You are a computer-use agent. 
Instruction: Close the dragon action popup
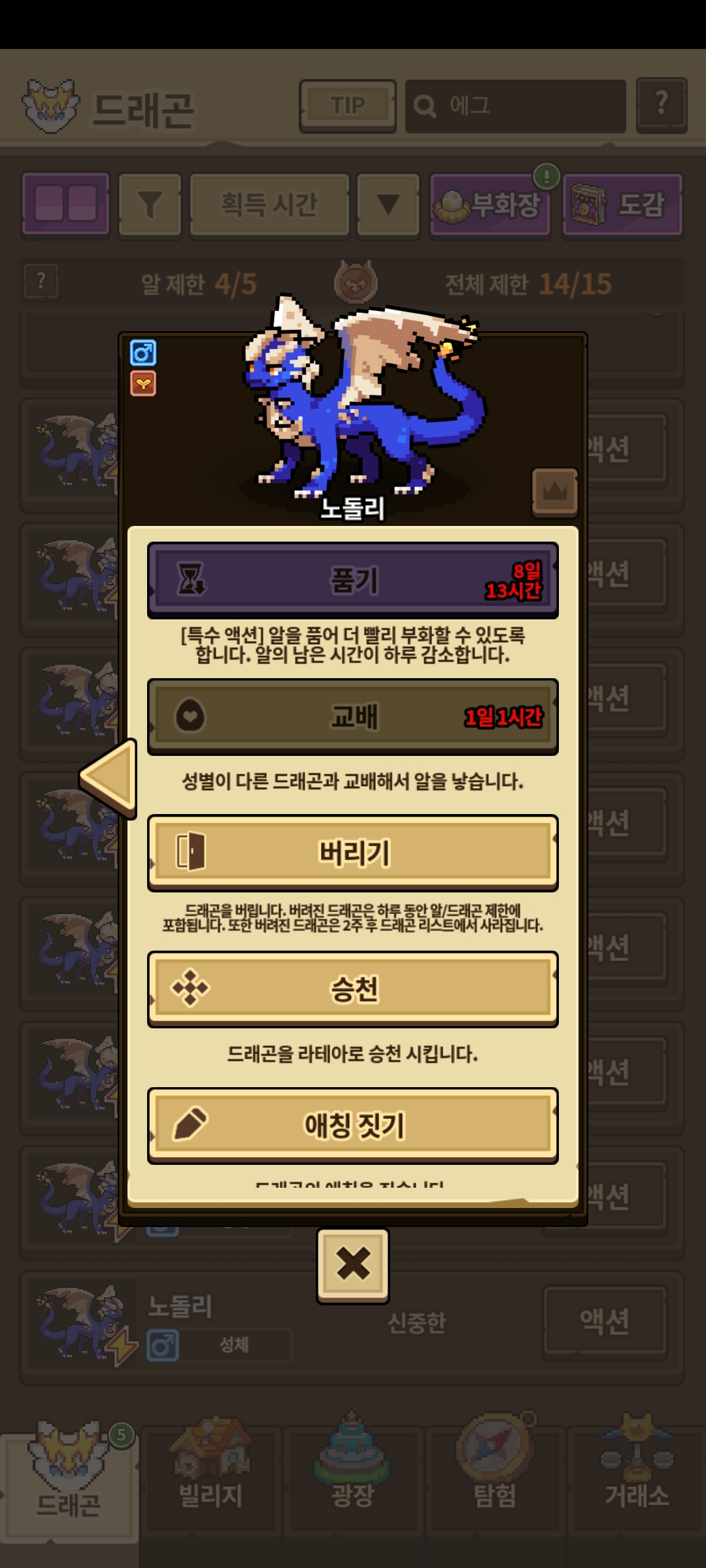[353, 1266]
